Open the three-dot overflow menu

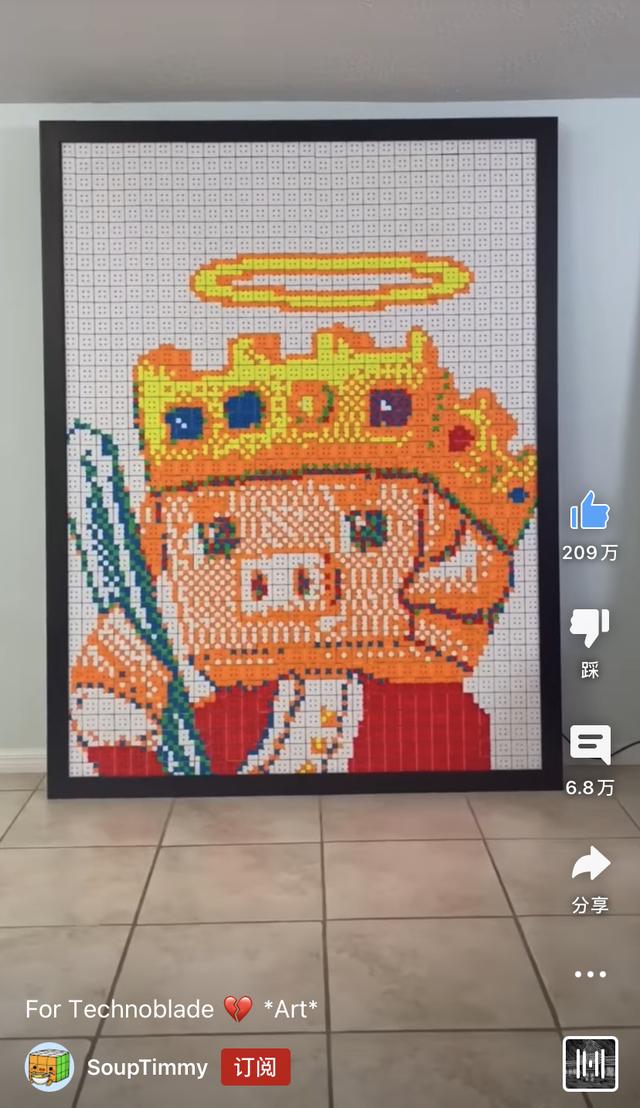[x=590, y=974]
